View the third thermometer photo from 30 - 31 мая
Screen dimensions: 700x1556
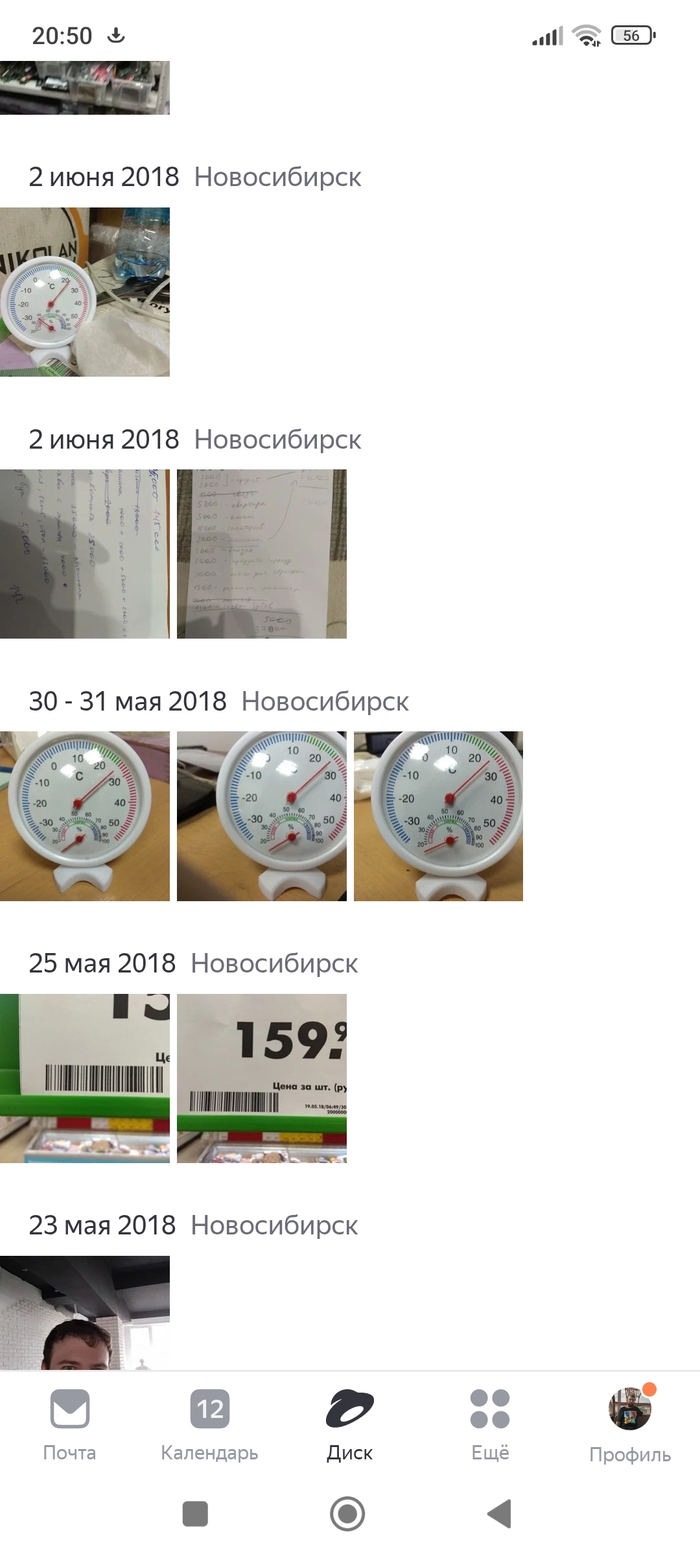pos(438,816)
